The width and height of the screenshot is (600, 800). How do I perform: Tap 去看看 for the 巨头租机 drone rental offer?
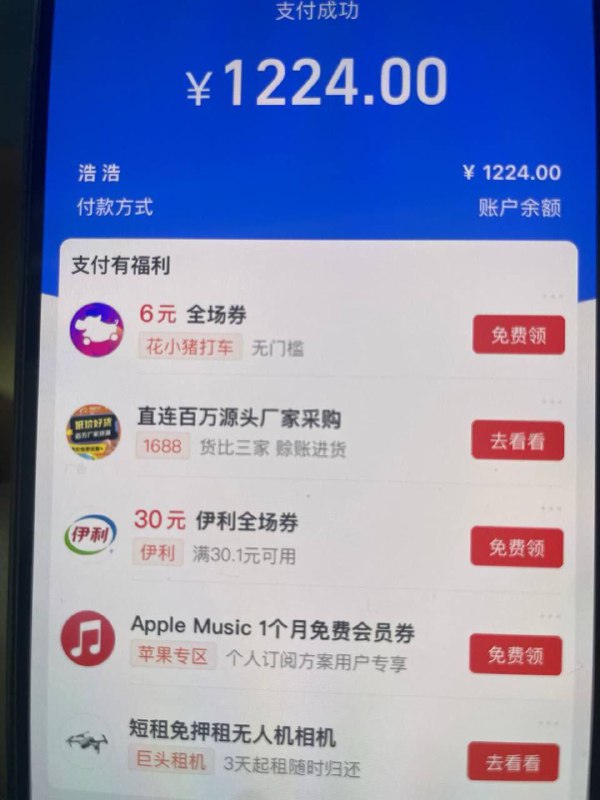(x=512, y=763)
